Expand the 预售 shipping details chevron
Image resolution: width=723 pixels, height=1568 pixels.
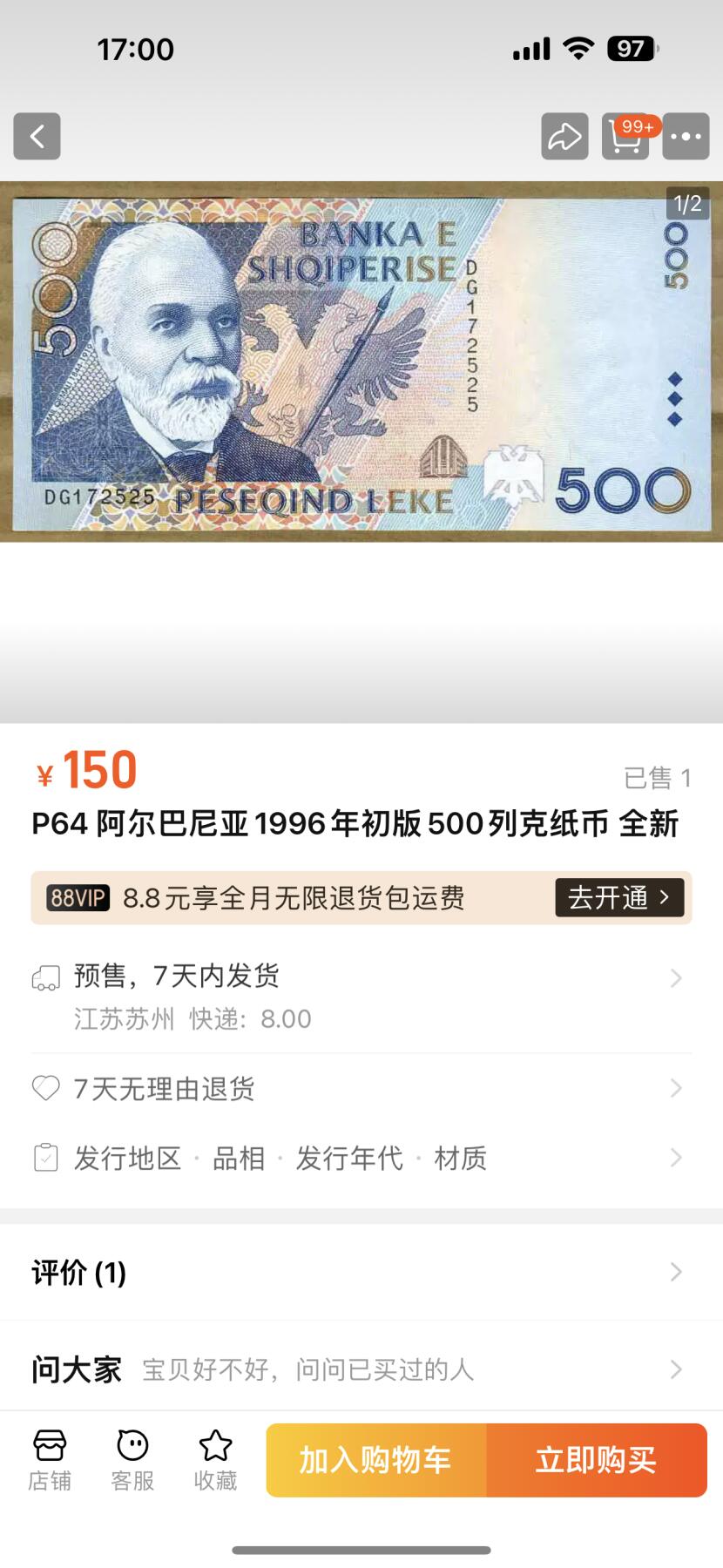click(x=675, y=977)
